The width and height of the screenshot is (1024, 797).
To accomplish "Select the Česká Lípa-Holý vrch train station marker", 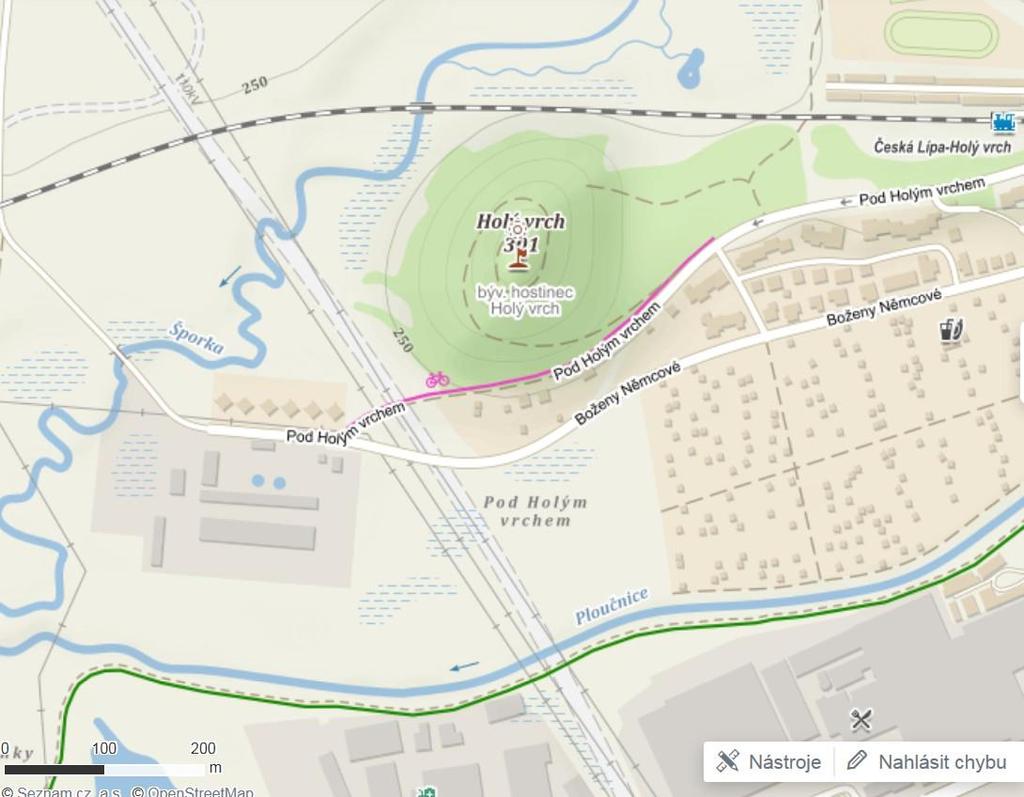I will (1002, 123).
